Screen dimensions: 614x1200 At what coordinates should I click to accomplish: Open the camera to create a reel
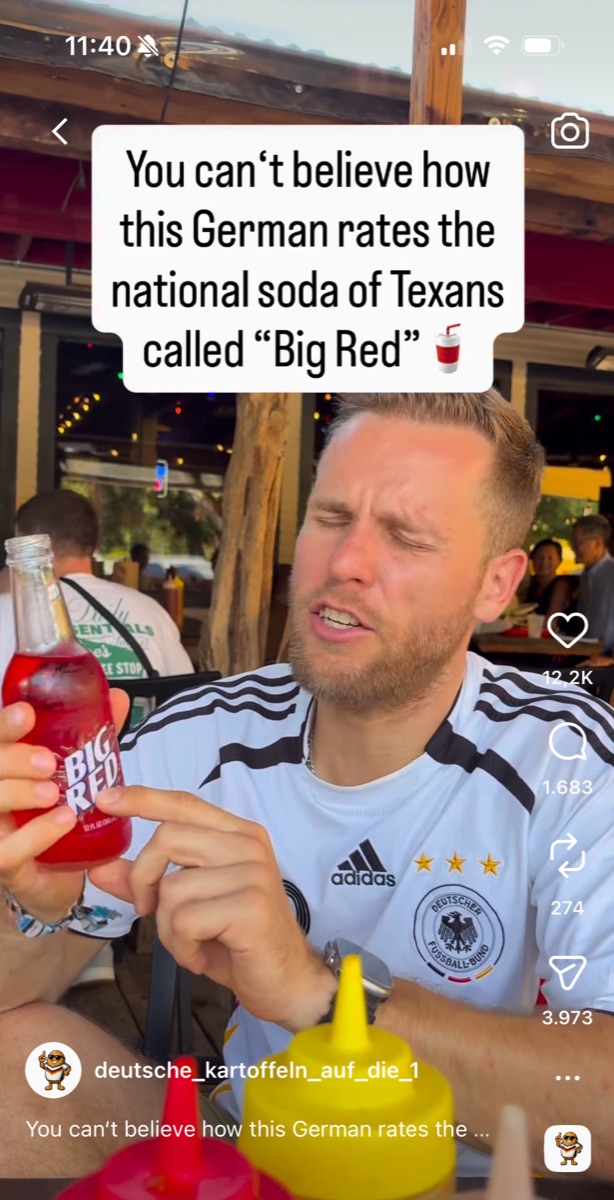tap(570, 131)
